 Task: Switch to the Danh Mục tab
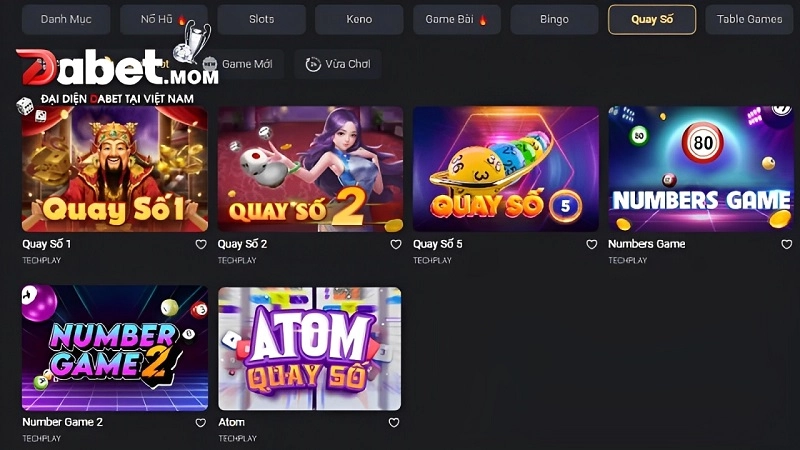point(67,19)
